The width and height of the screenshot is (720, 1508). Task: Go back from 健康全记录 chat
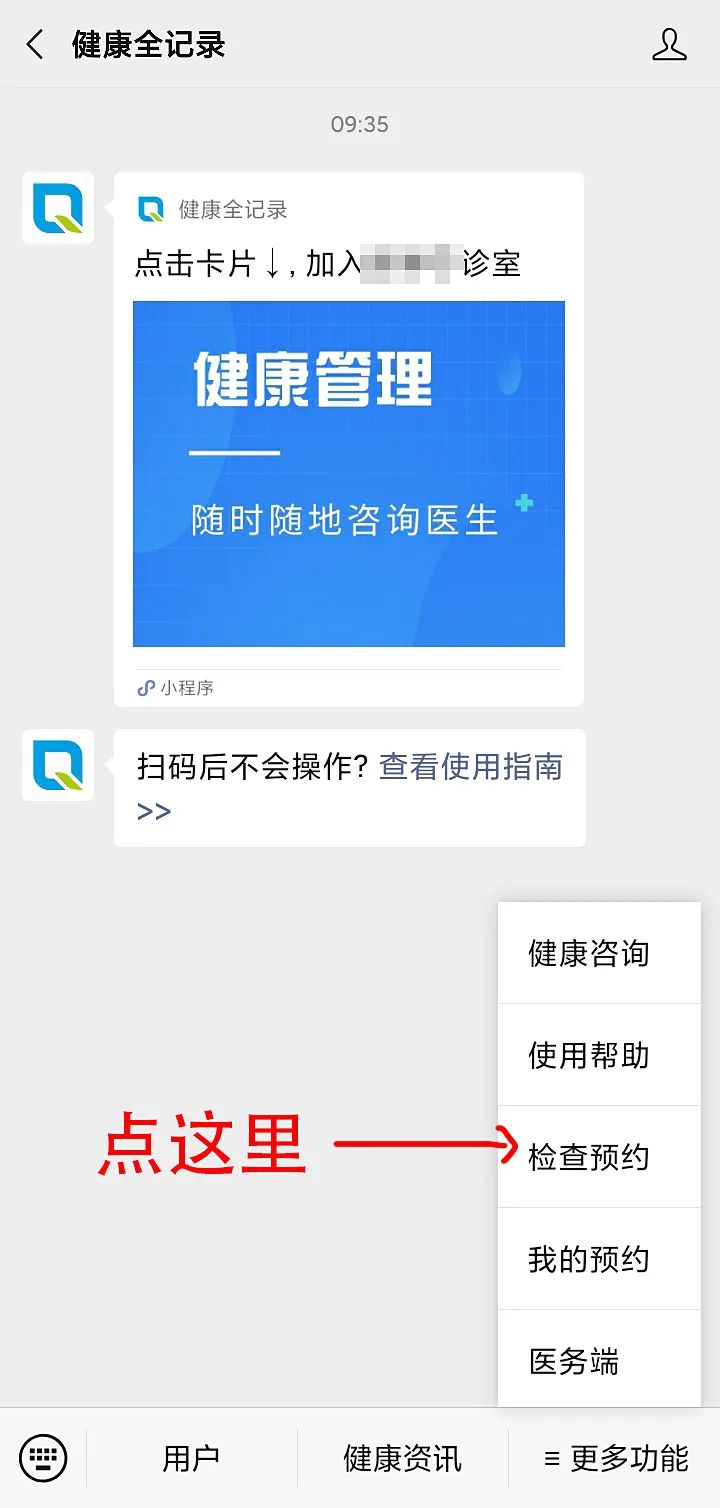(35, 45)
